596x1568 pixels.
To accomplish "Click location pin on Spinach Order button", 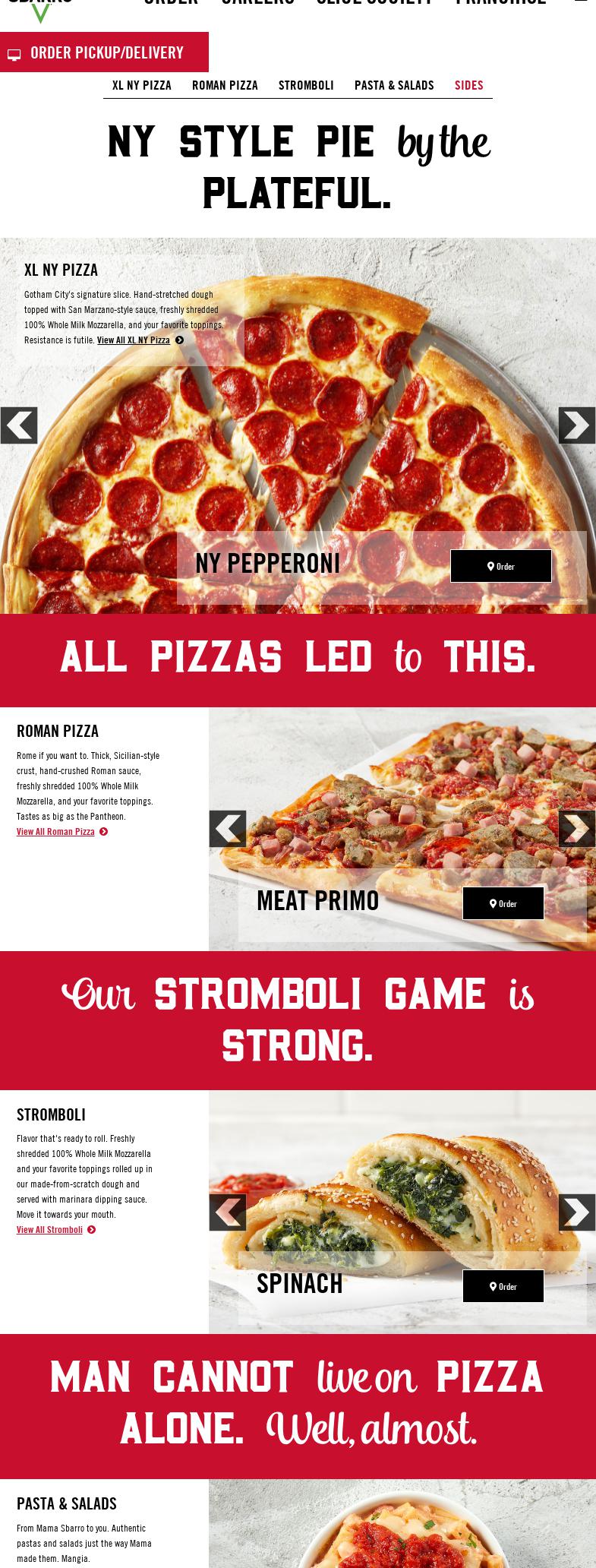I will pyautogui.click(x=494, y=1286).
